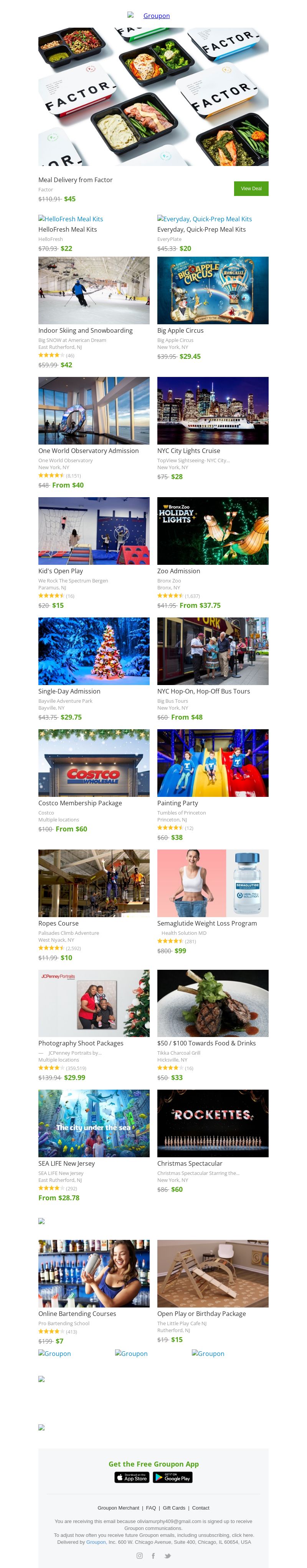Open the HelloFresh Meal Kits link

pyautogui.click(x=71, y=219)
